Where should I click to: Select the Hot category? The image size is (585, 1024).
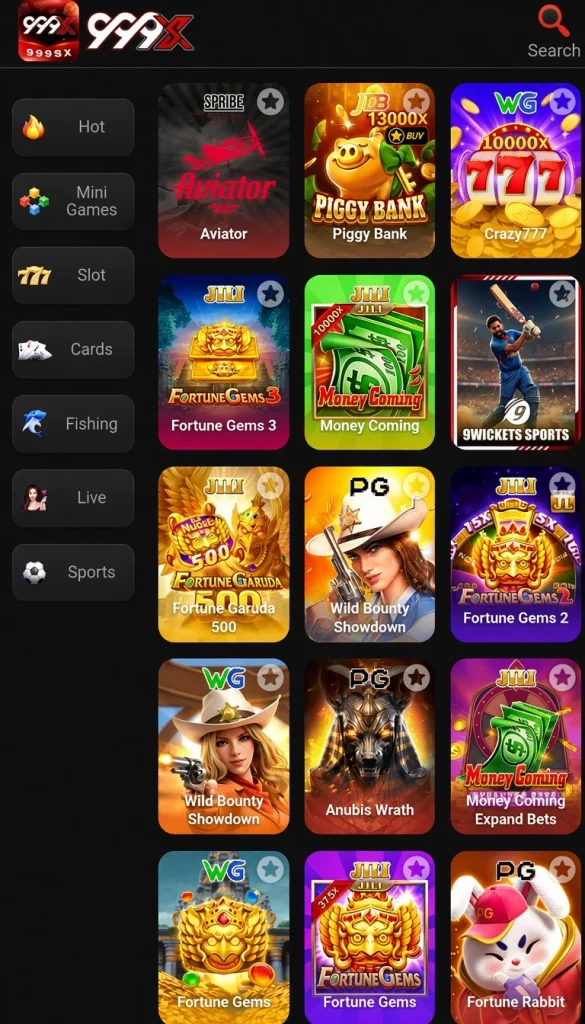tap(73, 127)
